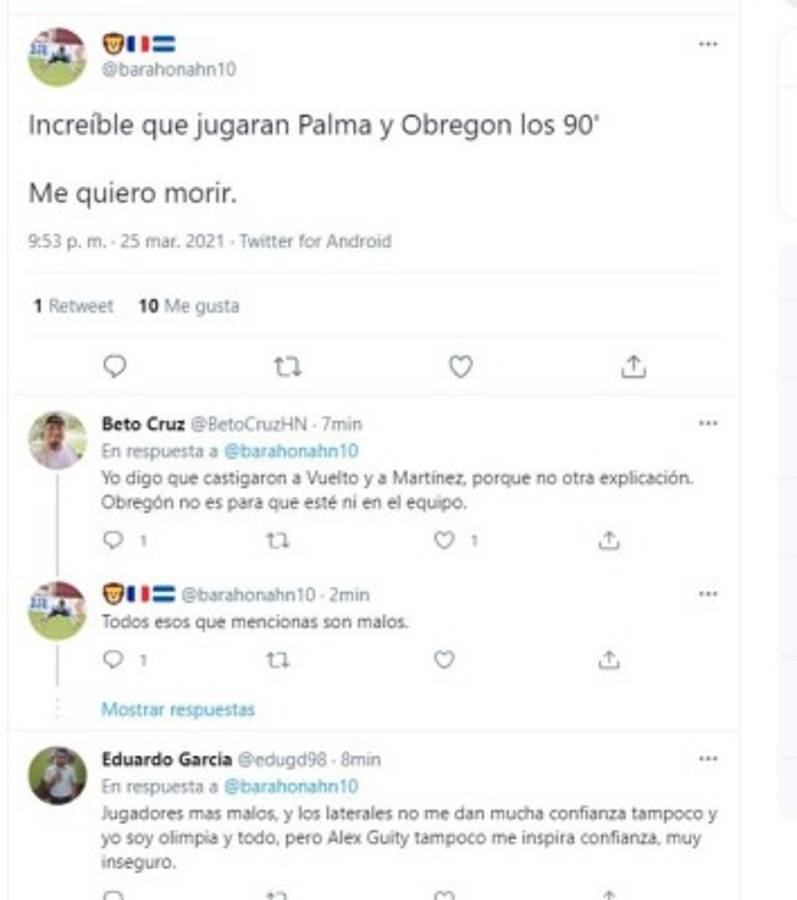The height and width of the screenshot is (900, 797).
Task: Open @barahonahn10 mention in Eduardo Garcia's reply
Action: coord(291,786)
